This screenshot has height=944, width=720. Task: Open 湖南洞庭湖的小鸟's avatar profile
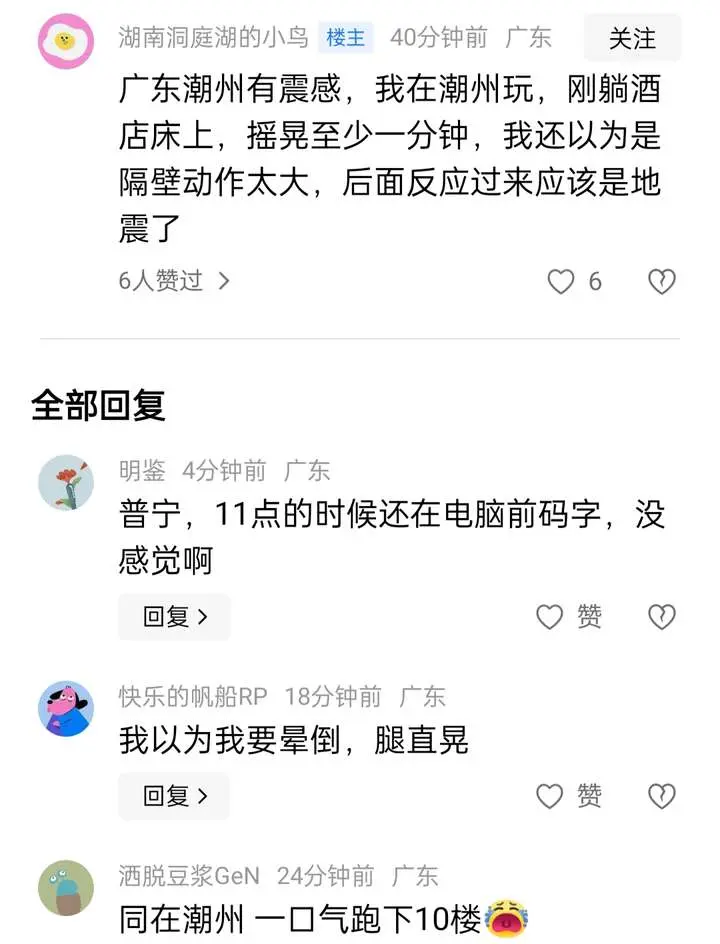pos(65,42)
